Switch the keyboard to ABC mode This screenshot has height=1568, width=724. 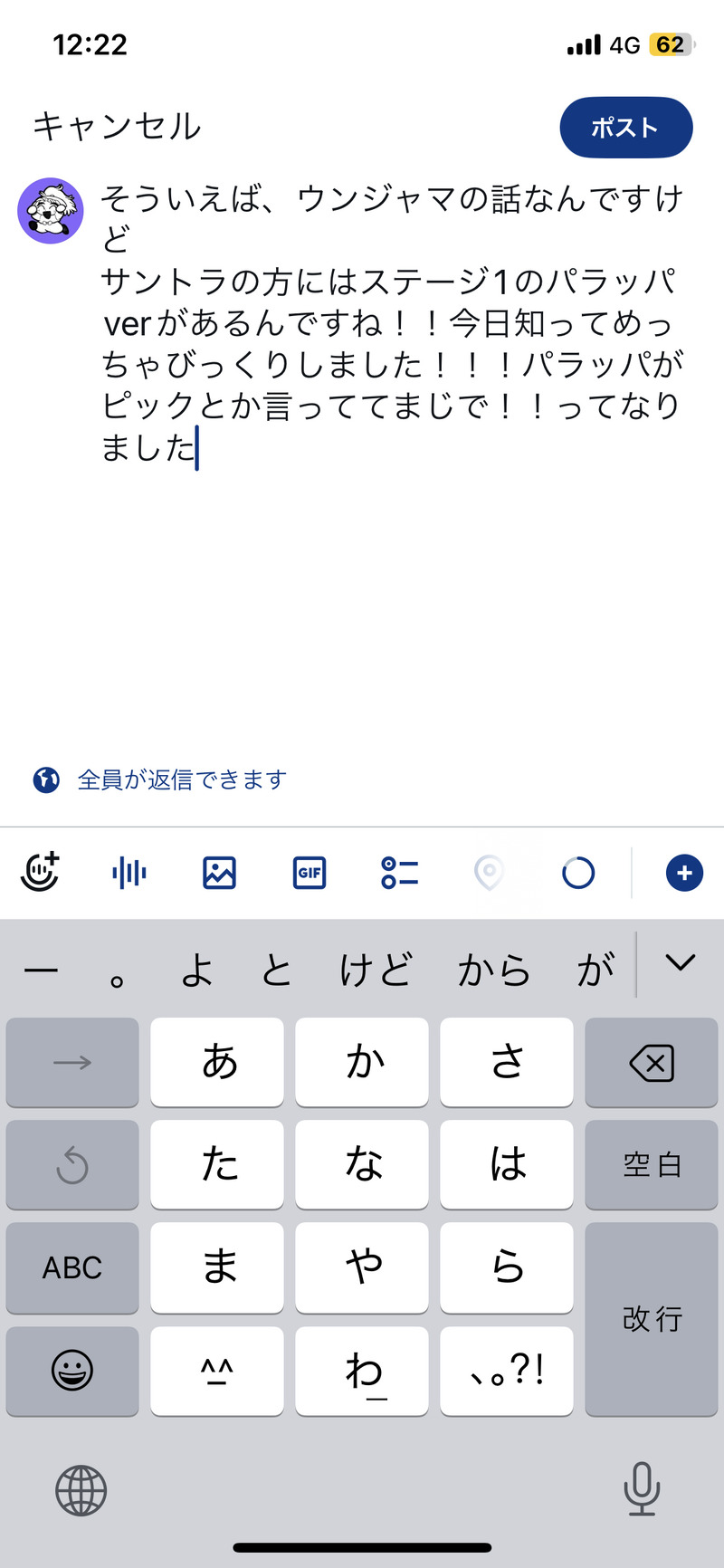click(72, 1267)
